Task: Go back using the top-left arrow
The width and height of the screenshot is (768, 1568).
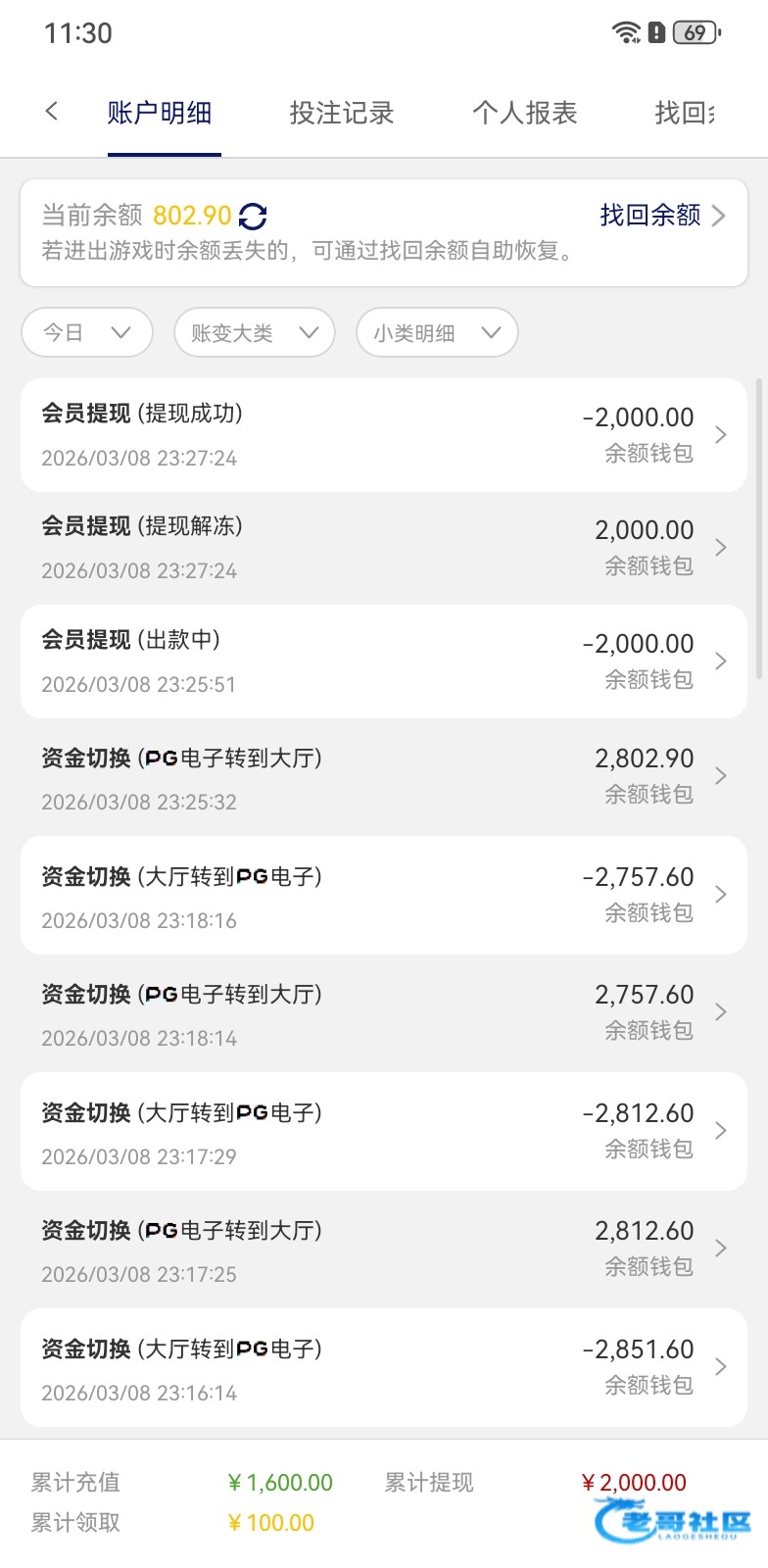Action: click(52, 112)
